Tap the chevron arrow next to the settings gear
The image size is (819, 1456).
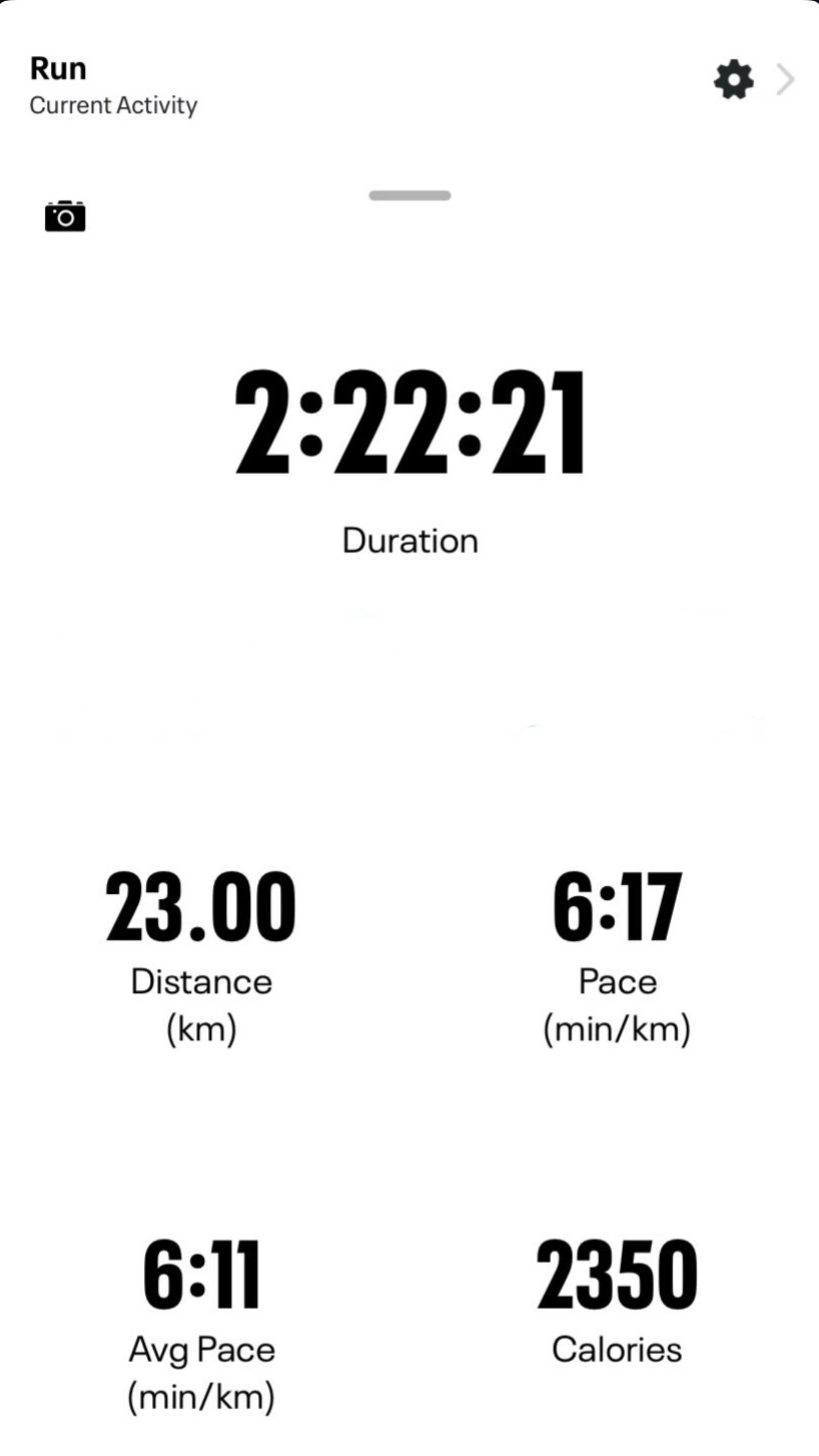(x=785, y=79)
